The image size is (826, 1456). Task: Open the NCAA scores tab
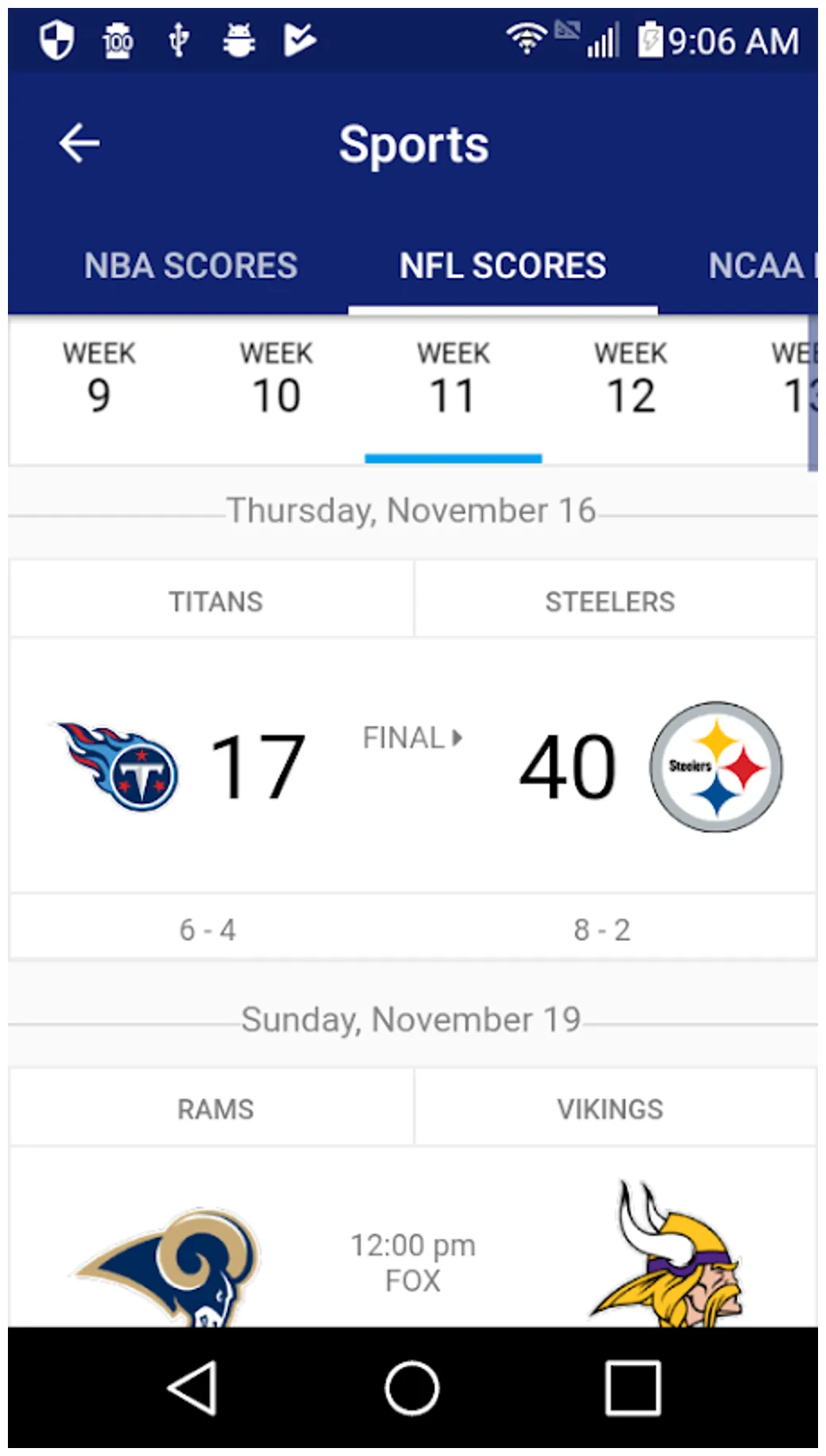coord(758,266)
